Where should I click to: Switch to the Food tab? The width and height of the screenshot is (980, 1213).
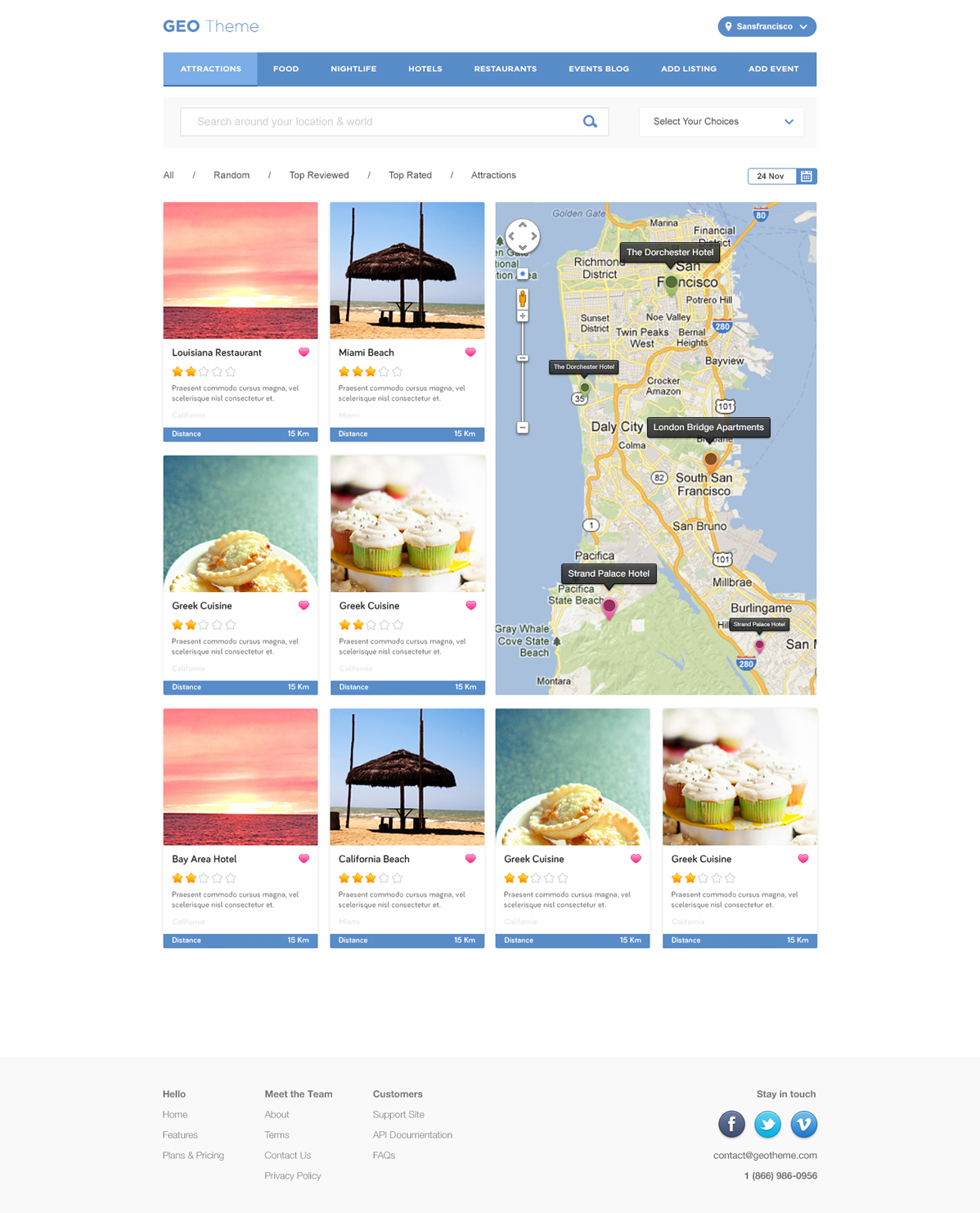point(285,69)
